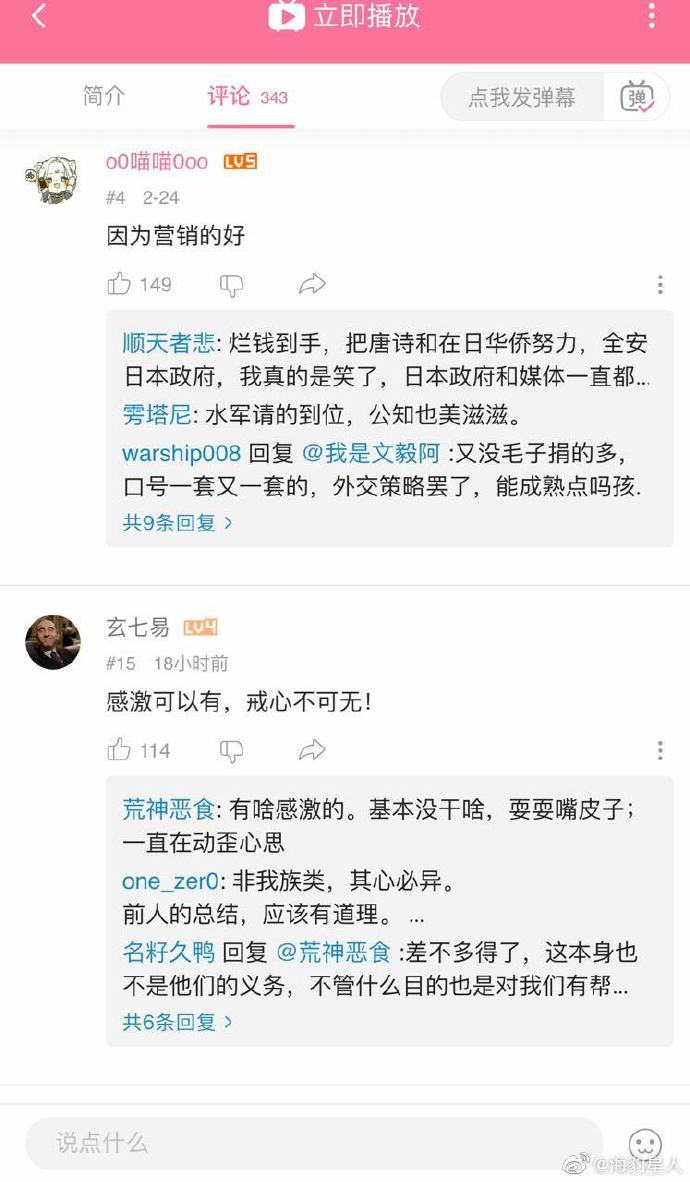Image resolution: width=690 pixels, height=1182 pixels.
Task: Dislike o0喵喵0oo's comment
Action: pos(231,286)
